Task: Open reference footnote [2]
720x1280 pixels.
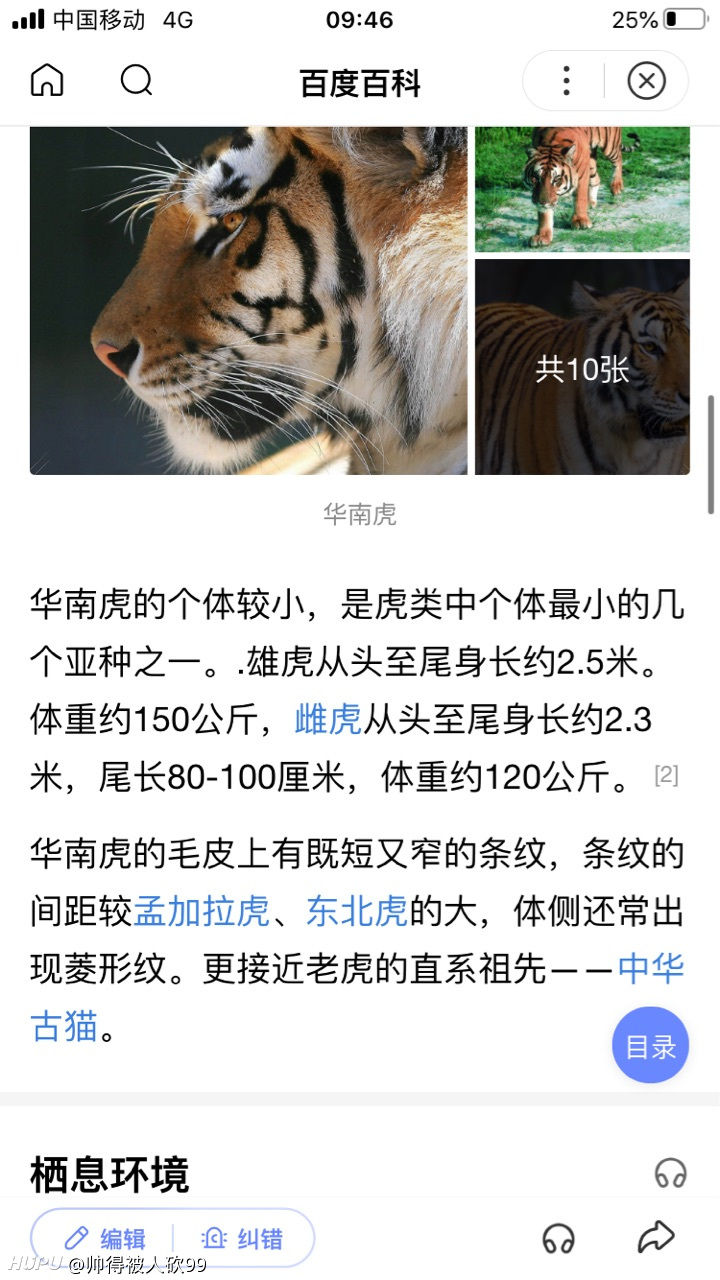Action: [x=666, y=774]
